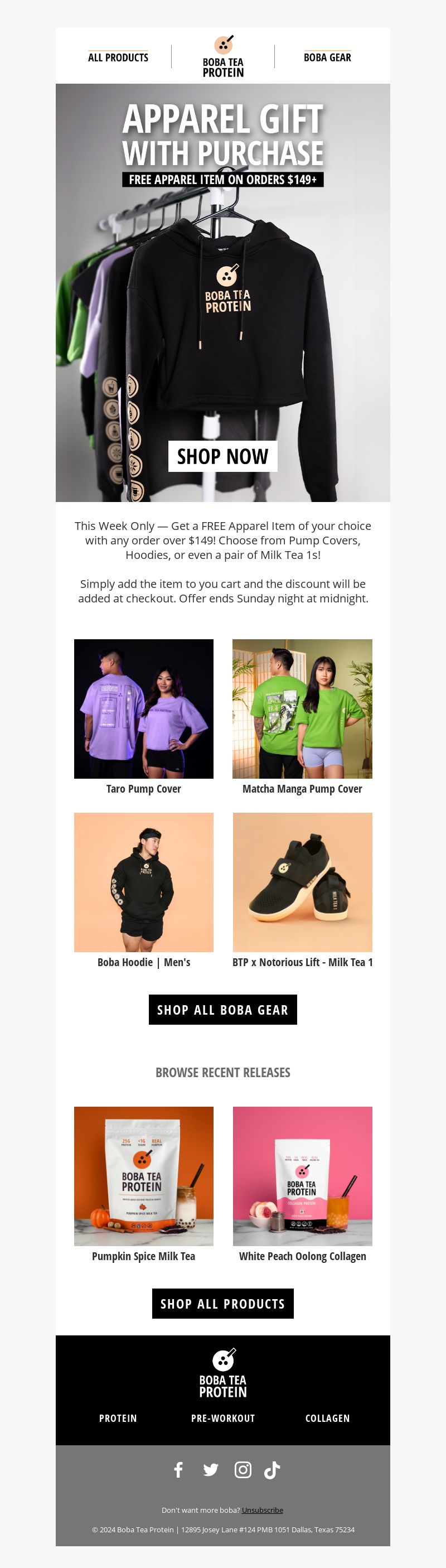The image size is (446, 1568).
Task: Open the TikTok icon in the footer
Action: (x=272, y=1470)
